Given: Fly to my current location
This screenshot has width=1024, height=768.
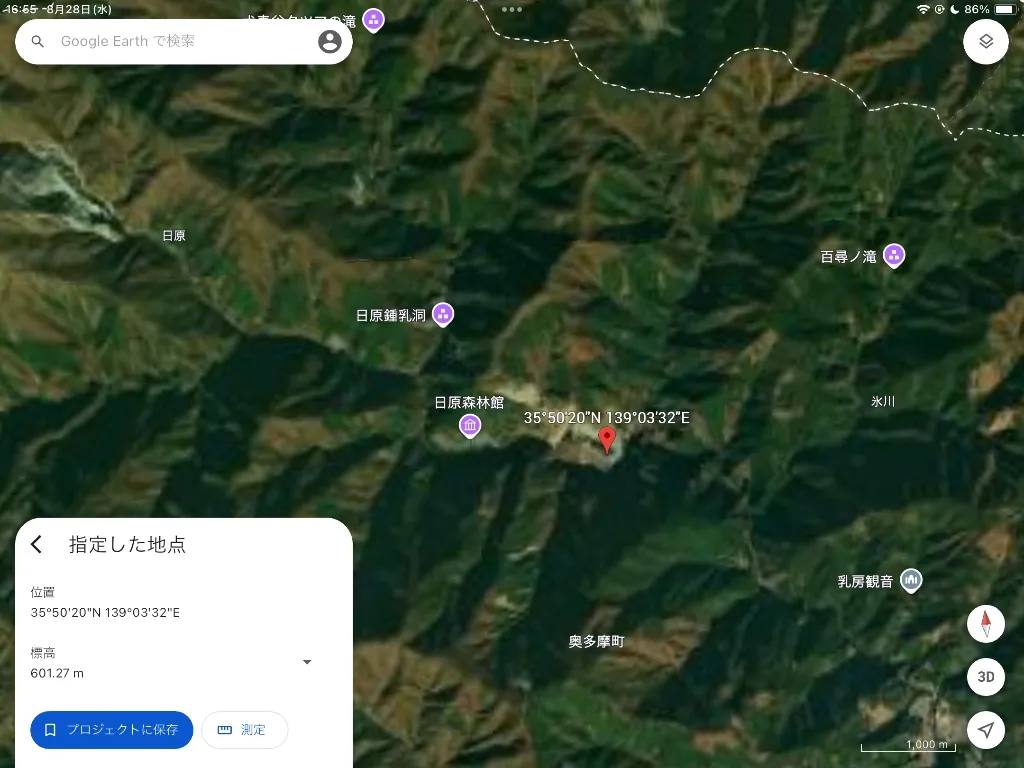Looking at the screenshot, I should point(986,731).
